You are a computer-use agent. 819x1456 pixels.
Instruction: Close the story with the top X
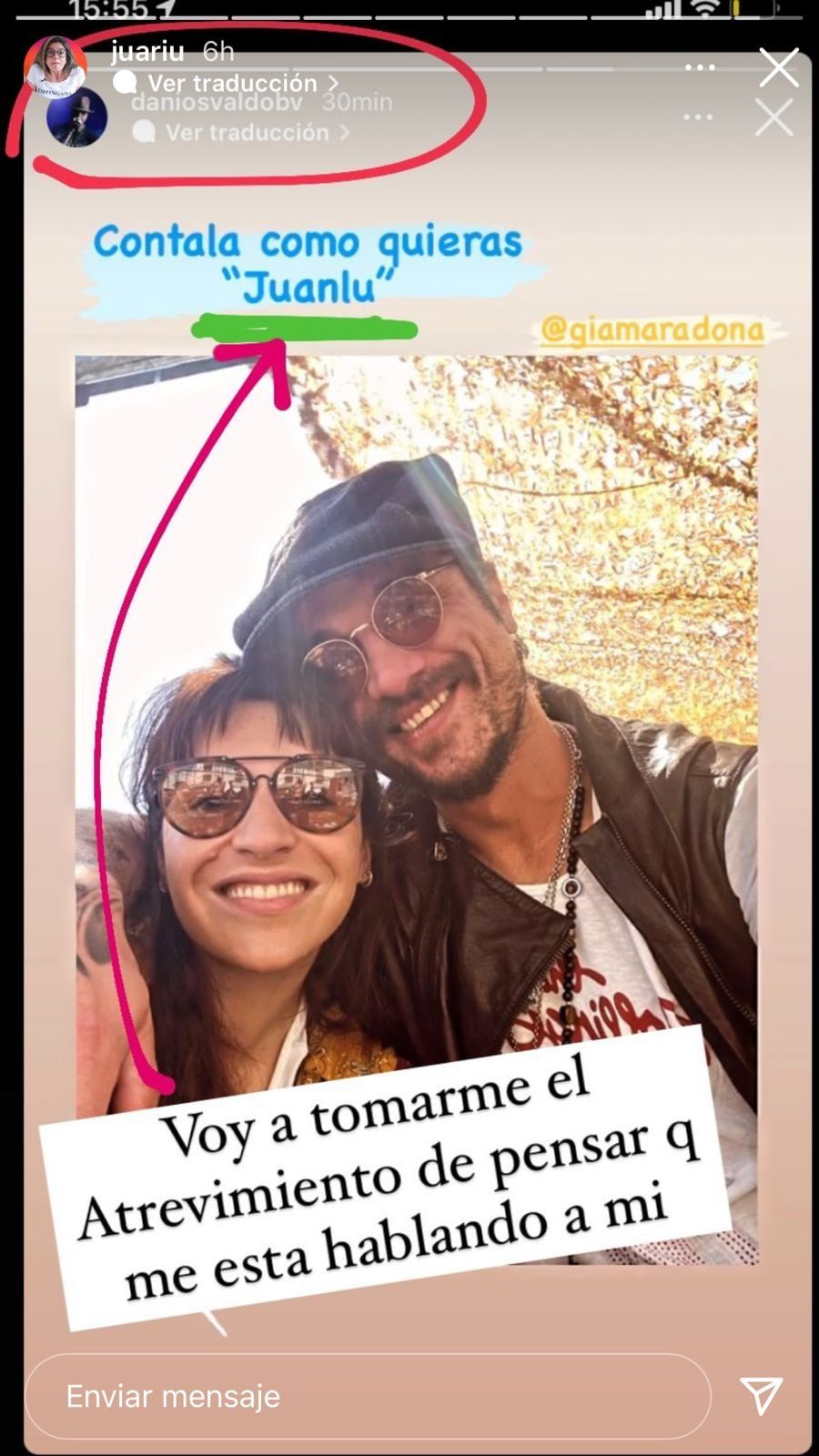(778, 67)
